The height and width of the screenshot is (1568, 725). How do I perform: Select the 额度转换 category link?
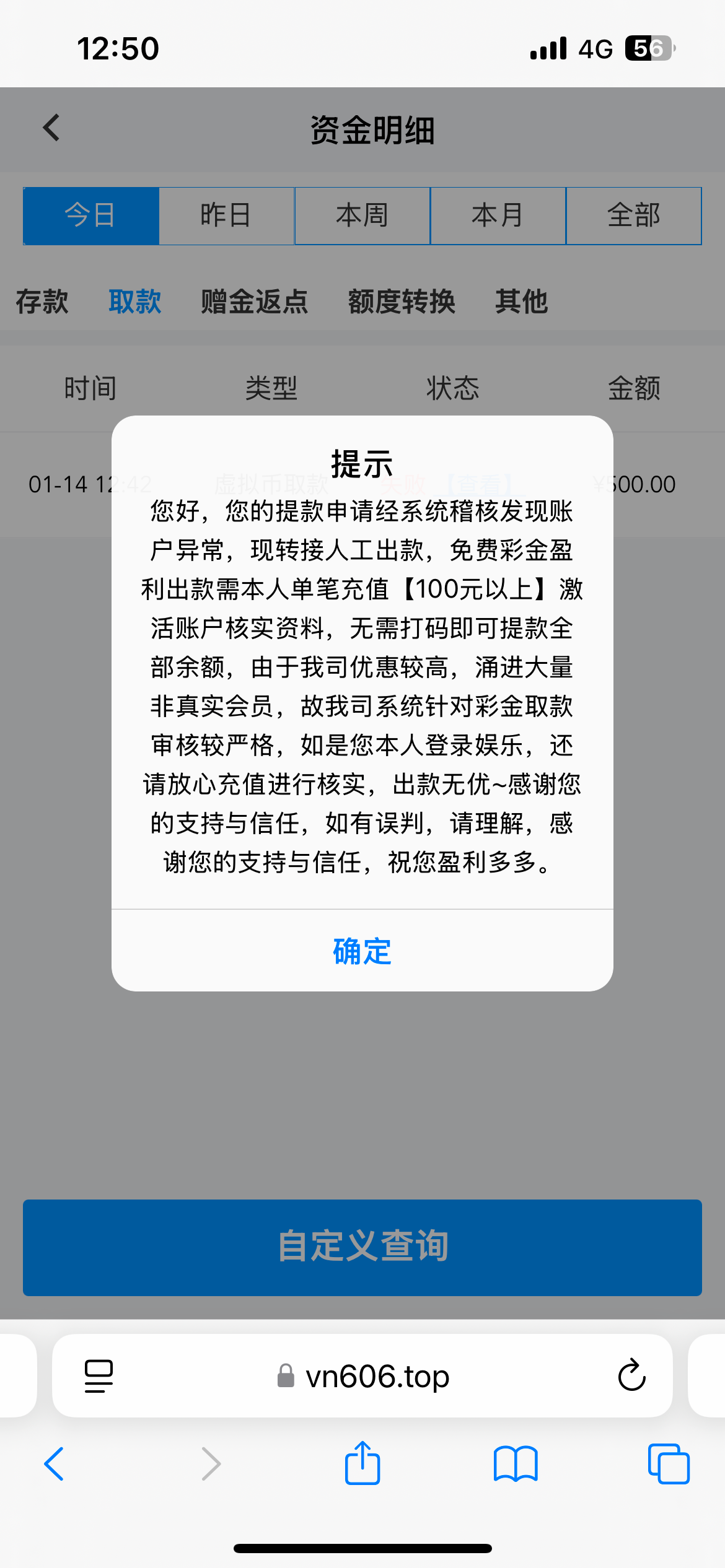(400, 302)
